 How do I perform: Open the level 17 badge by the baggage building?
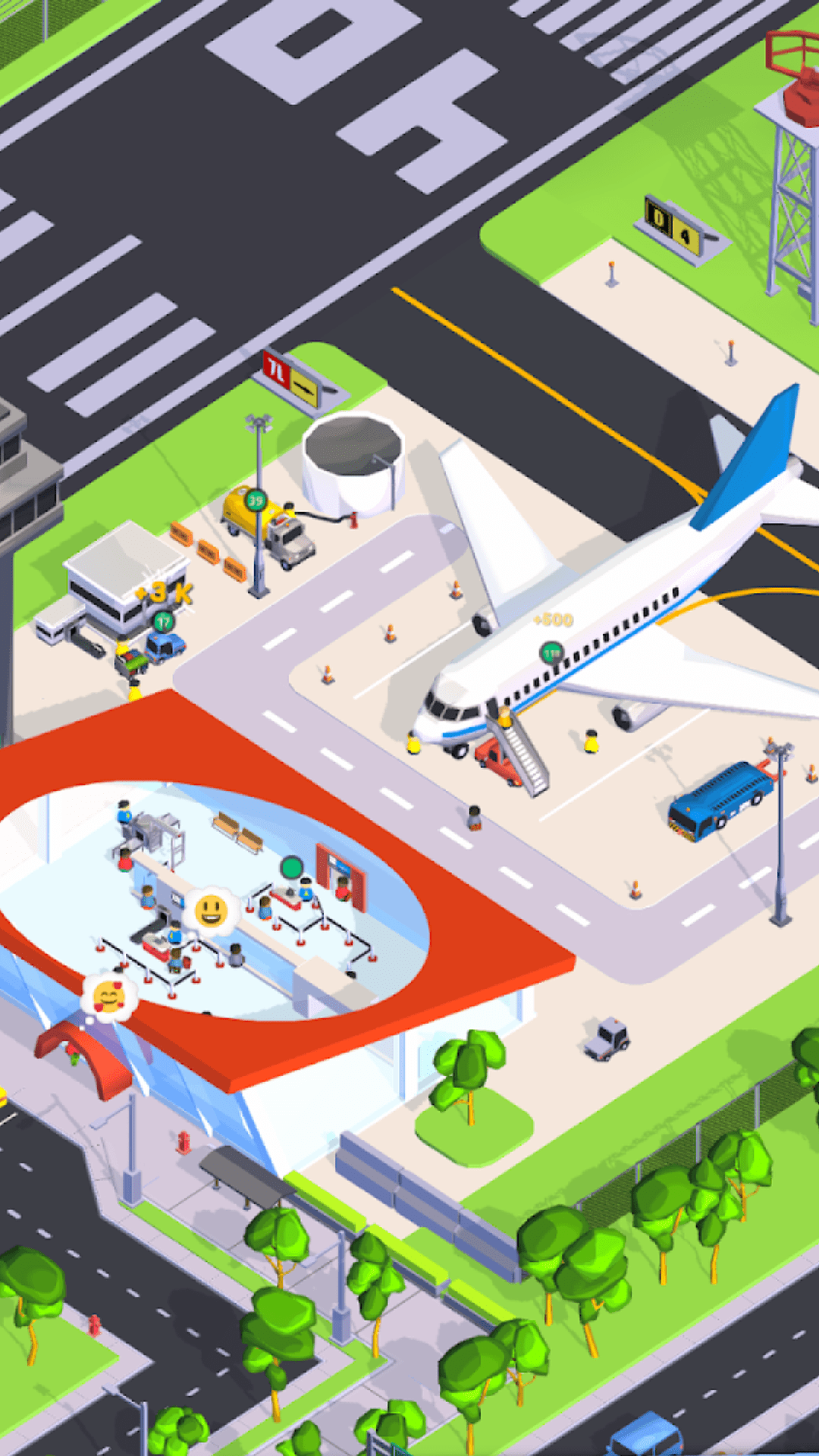click(x=164, y=623)
